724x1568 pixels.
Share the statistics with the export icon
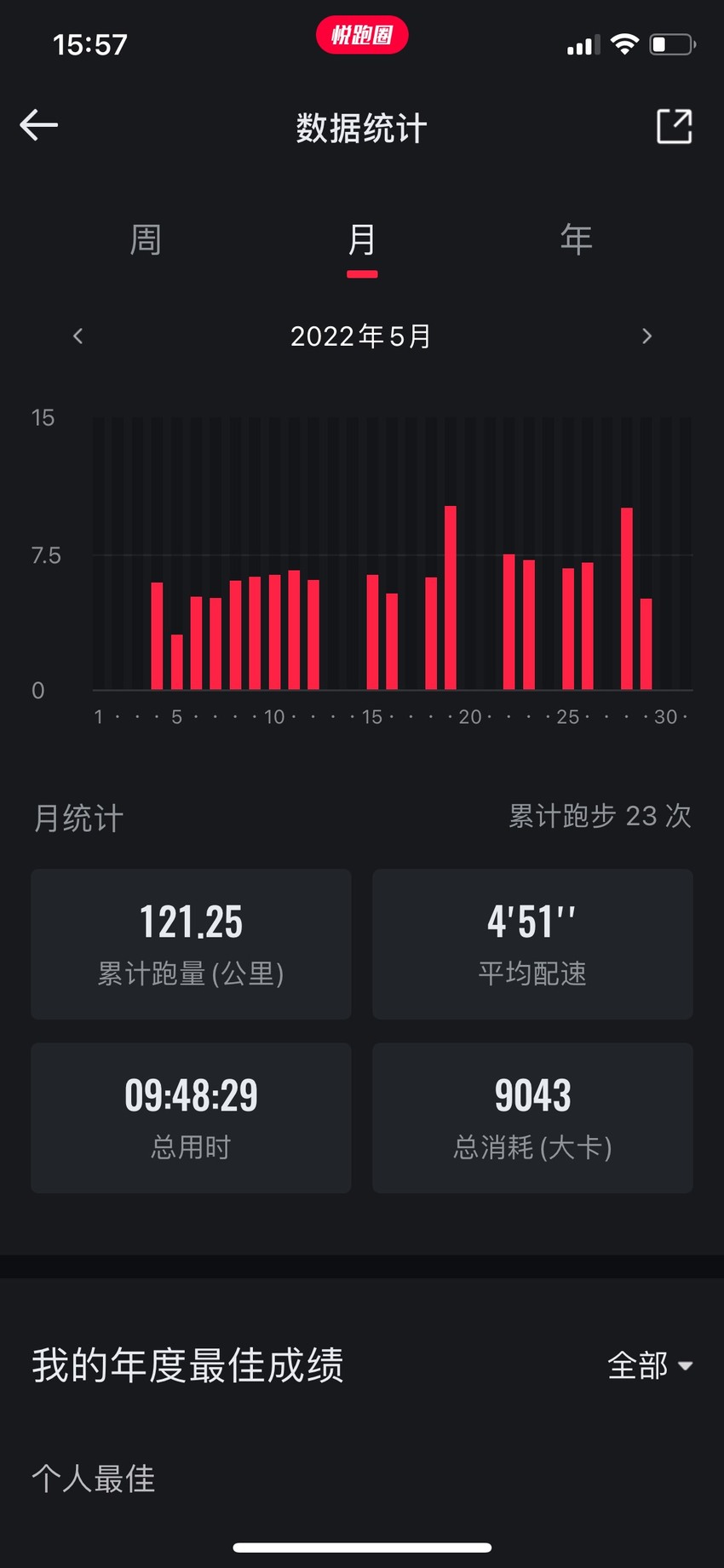click(674, 126)
